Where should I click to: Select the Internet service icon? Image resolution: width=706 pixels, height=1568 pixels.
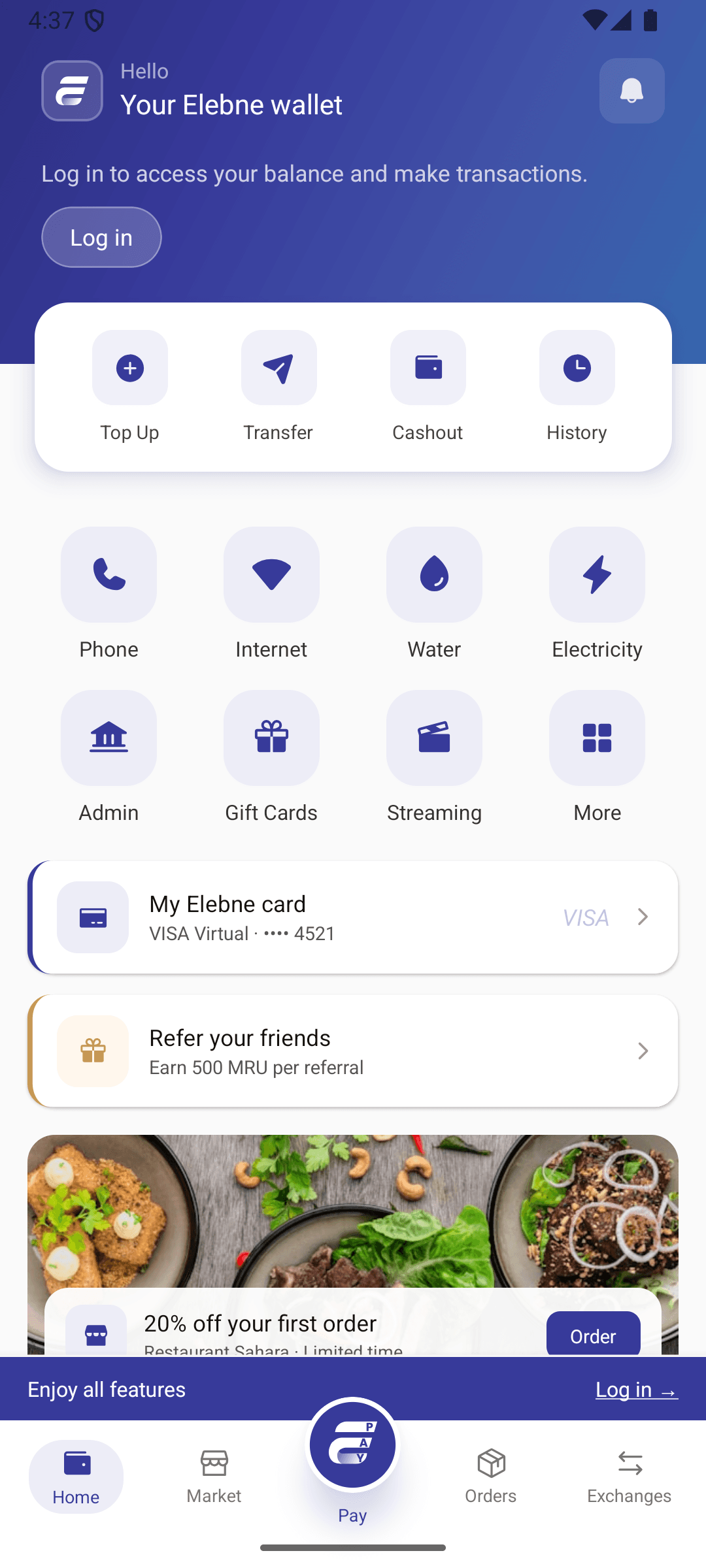tap(271, 574)
